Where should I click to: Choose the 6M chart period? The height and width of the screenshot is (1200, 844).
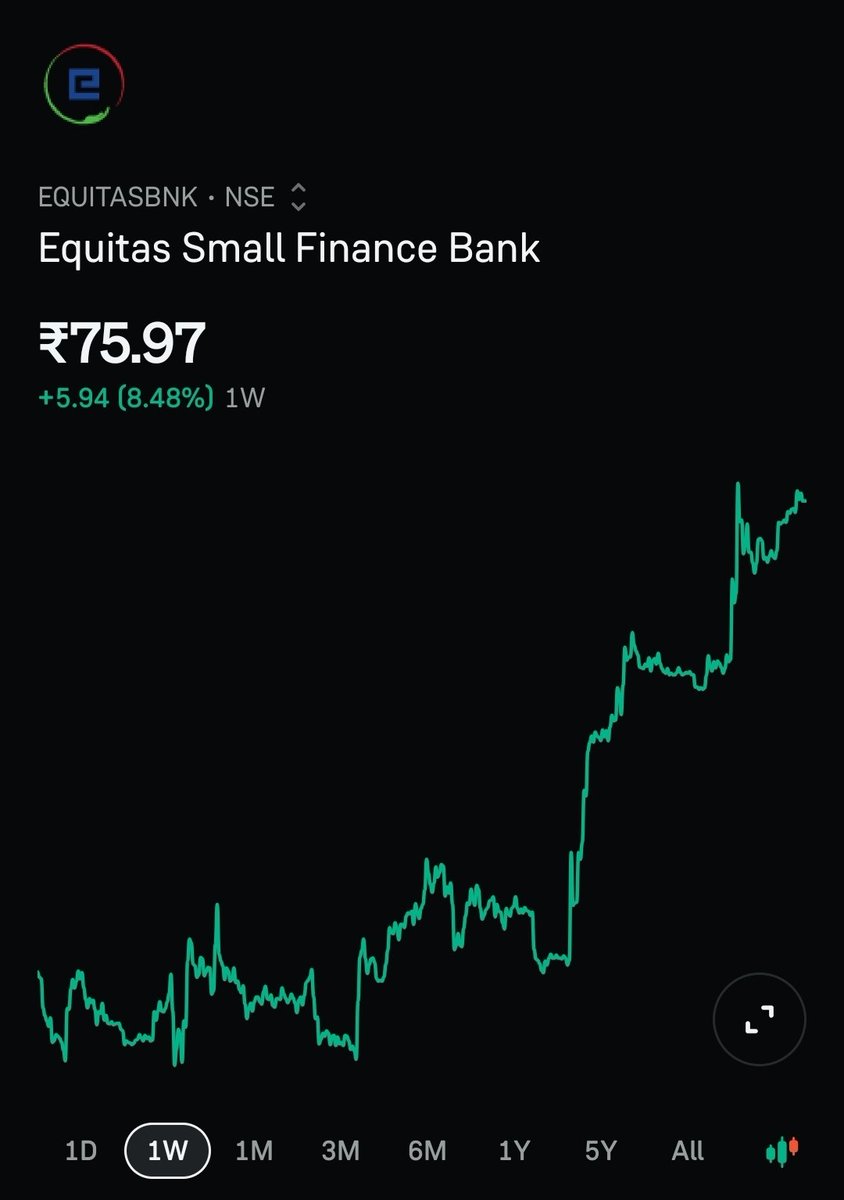point(427,1151)
